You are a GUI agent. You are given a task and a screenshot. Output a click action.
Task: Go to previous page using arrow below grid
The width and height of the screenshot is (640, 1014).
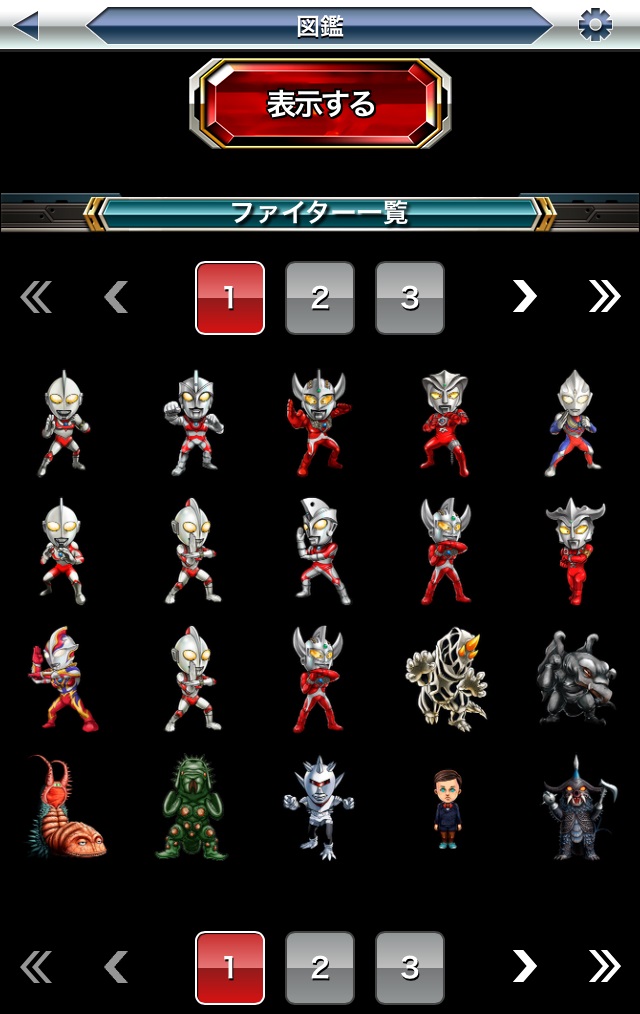pyautogui.click(x=116, y=966)
